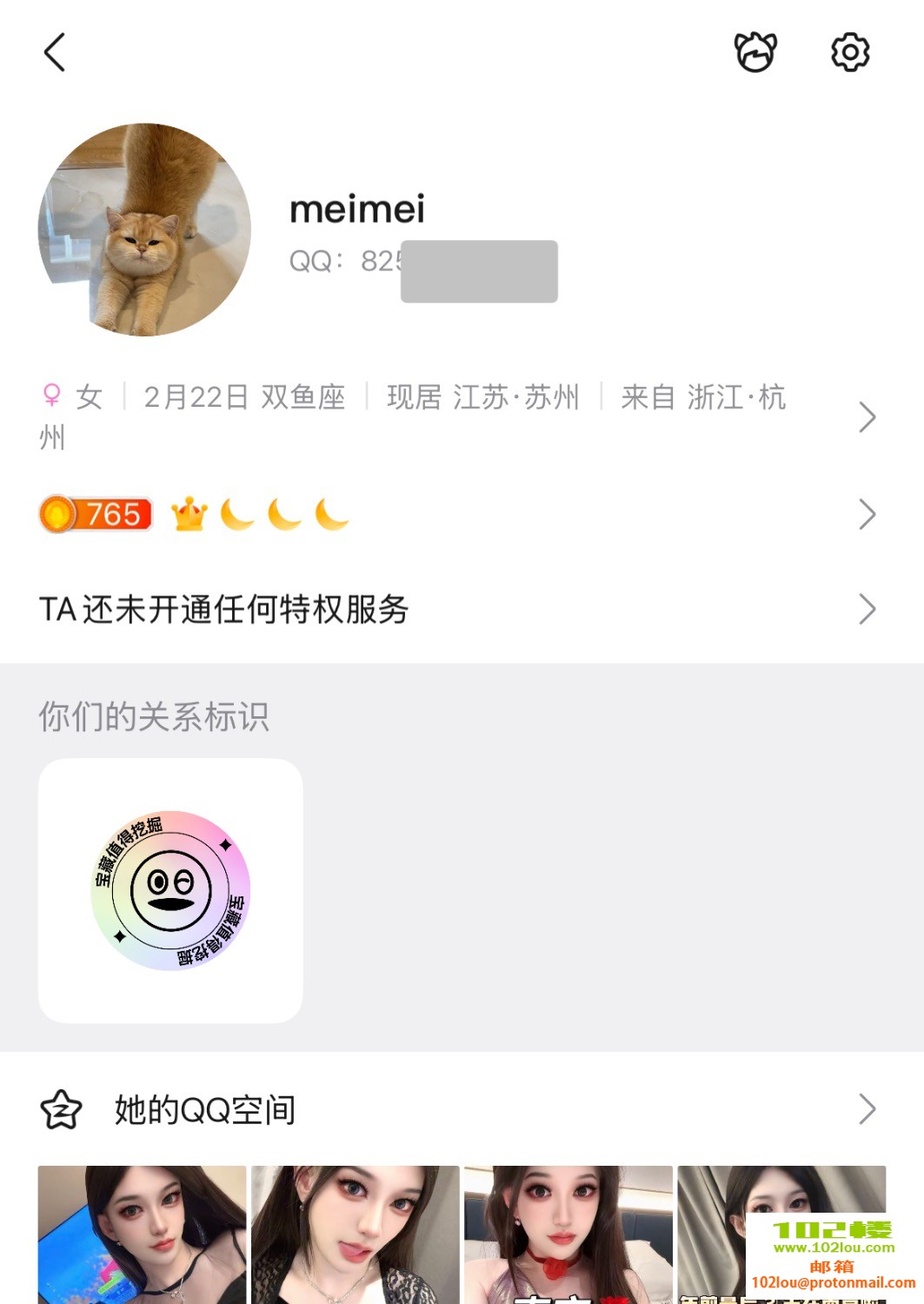Go back using the top arrow

(55, 52)
